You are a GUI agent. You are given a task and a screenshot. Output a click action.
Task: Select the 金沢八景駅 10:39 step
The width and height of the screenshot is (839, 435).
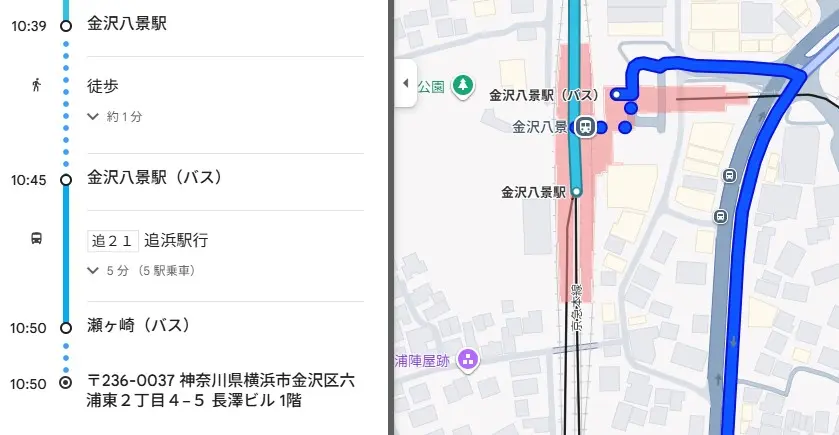(127, 24)
